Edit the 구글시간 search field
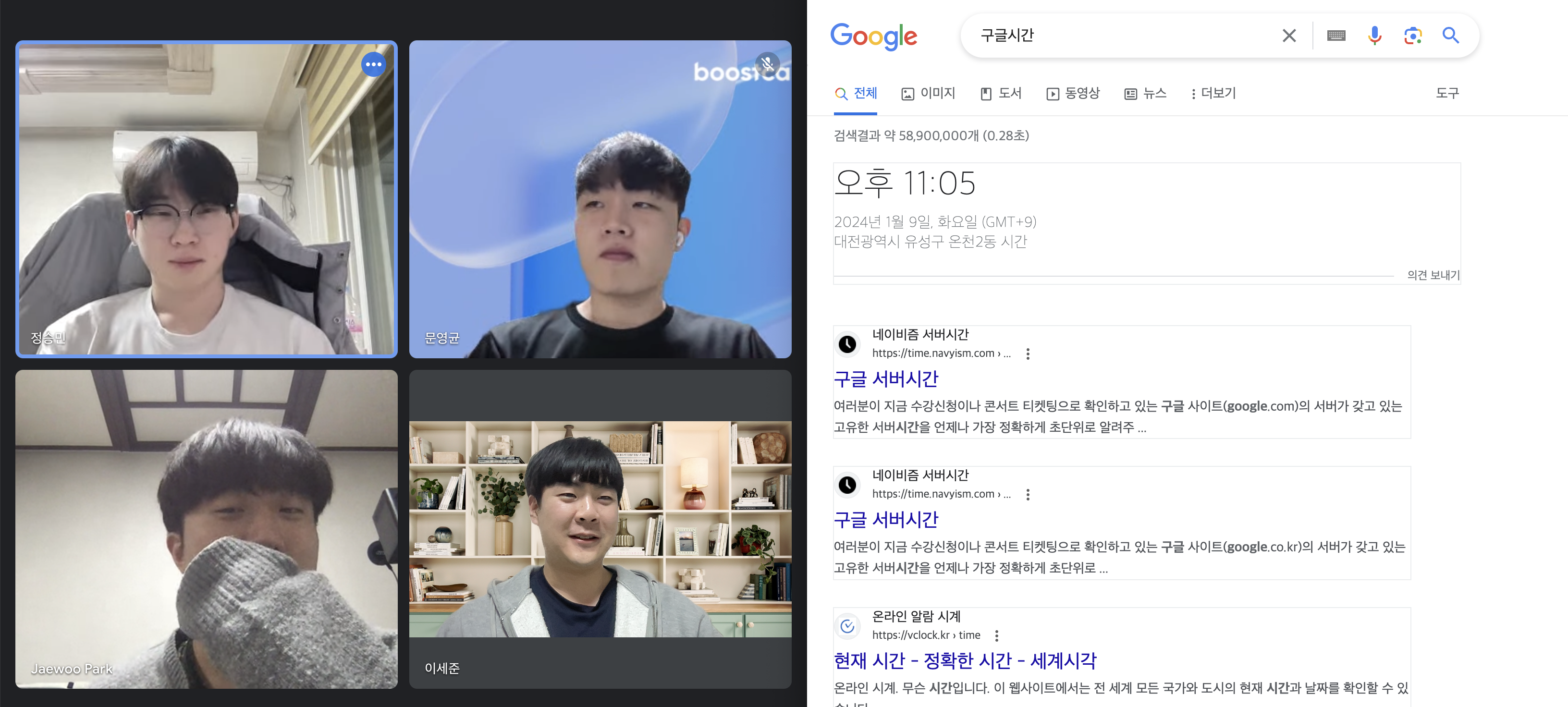Viewport: 1568px width, 707px height. (1120, 36)
